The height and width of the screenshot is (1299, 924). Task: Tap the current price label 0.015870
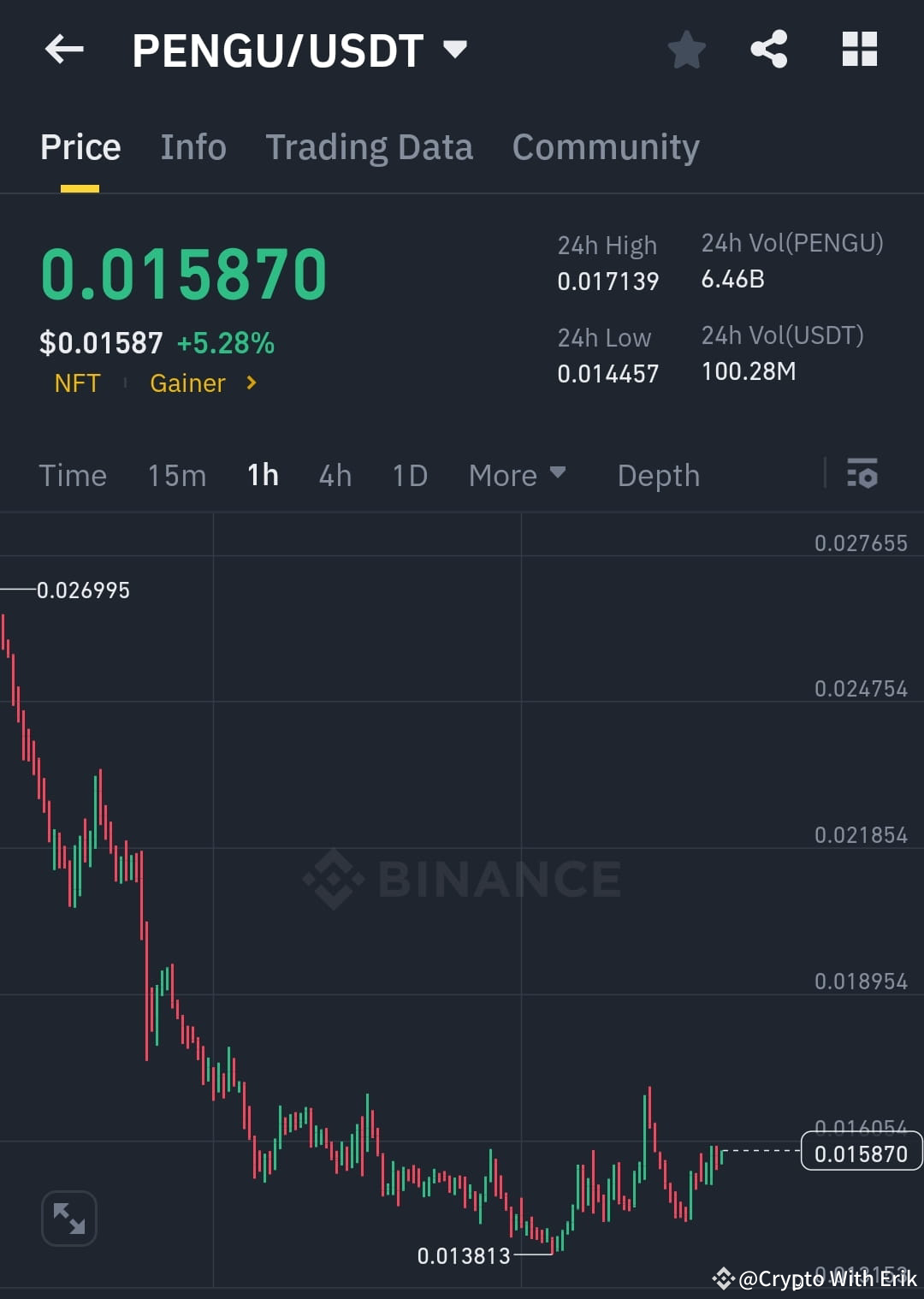[861, 1152]
